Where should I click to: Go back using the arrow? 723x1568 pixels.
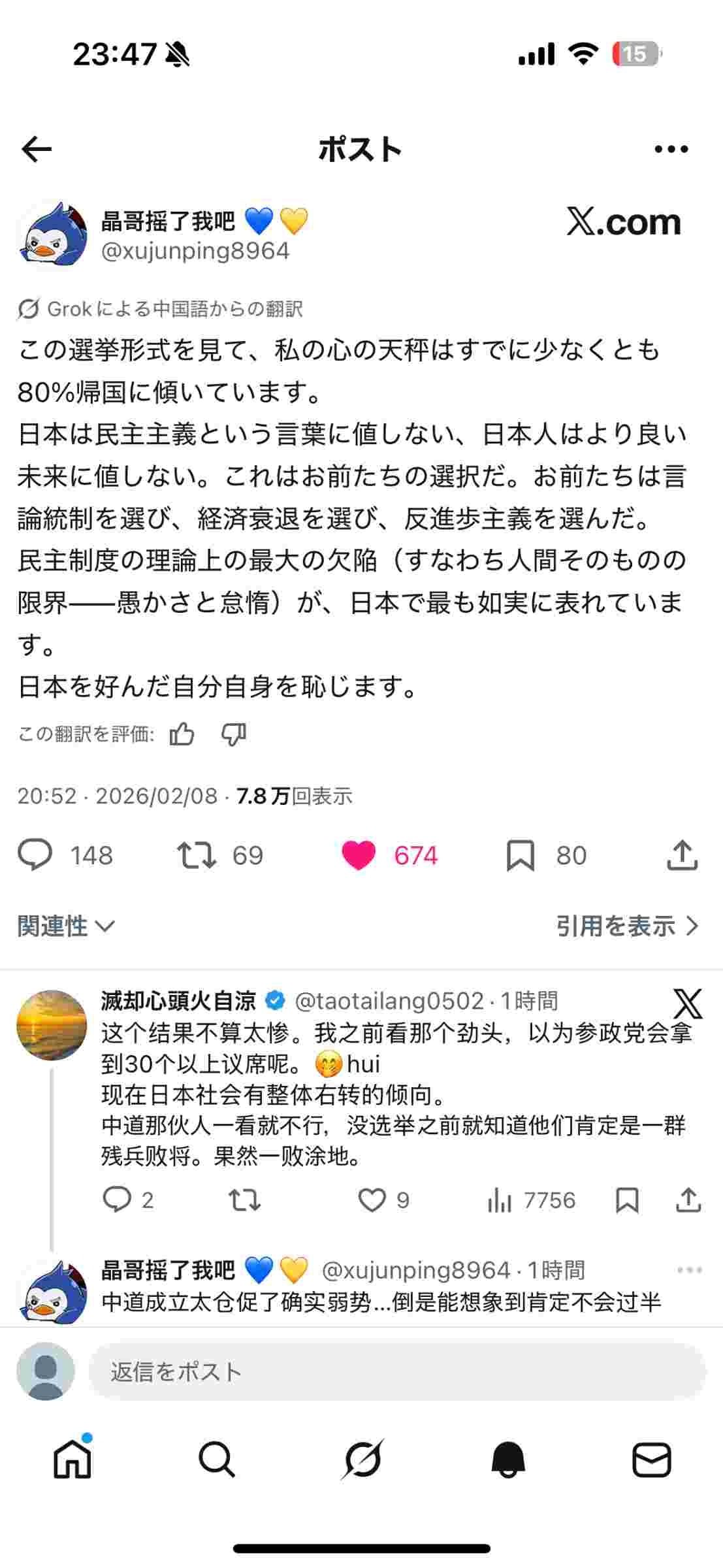pos(37,150)
